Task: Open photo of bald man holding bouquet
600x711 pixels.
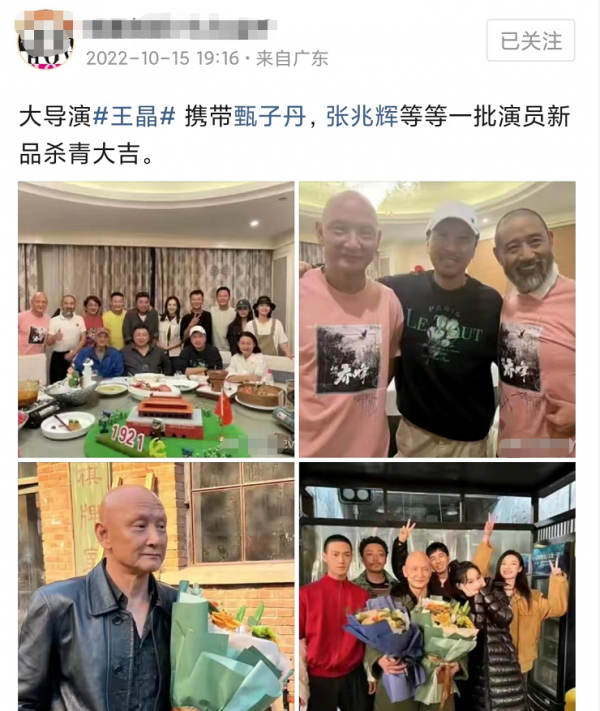Action: point(156,585)
